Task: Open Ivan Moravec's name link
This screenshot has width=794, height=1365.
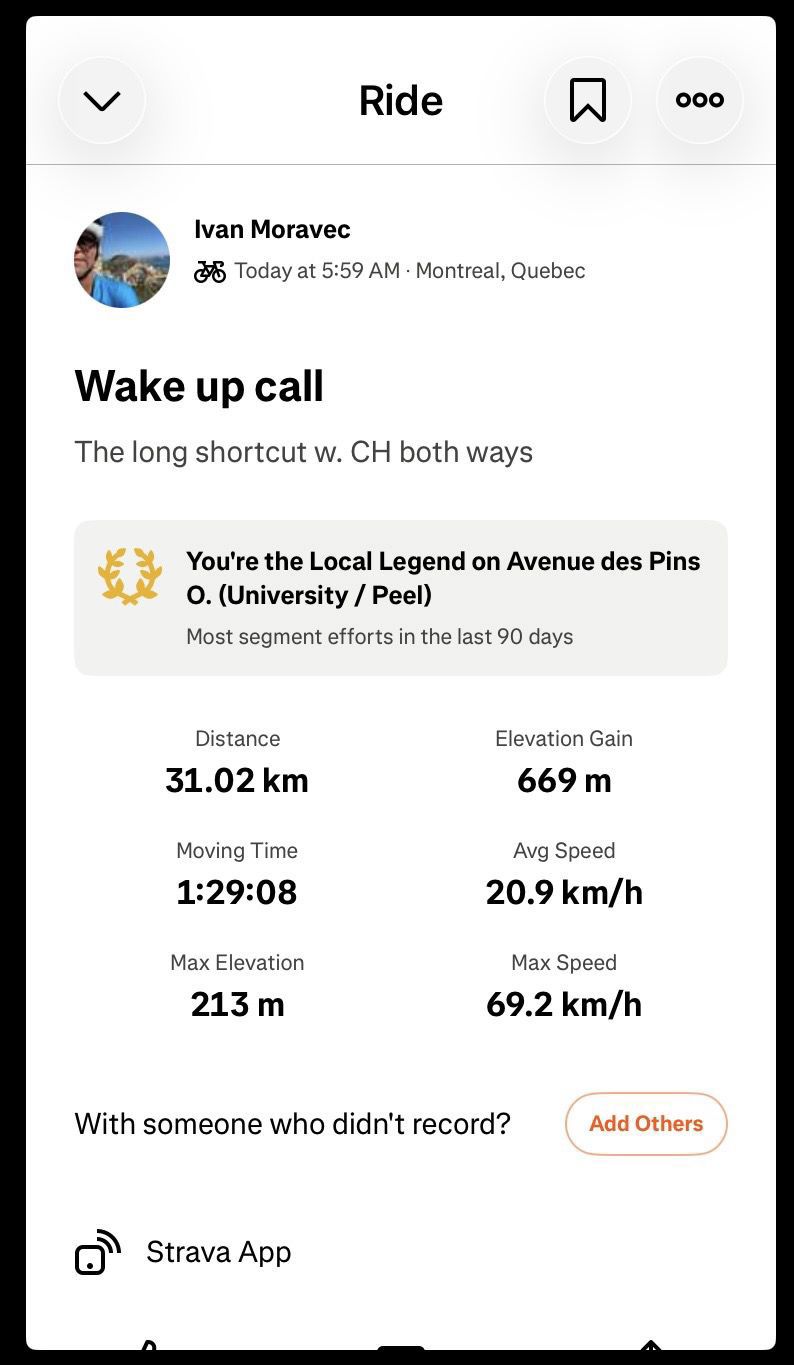Action: point(272,229)
